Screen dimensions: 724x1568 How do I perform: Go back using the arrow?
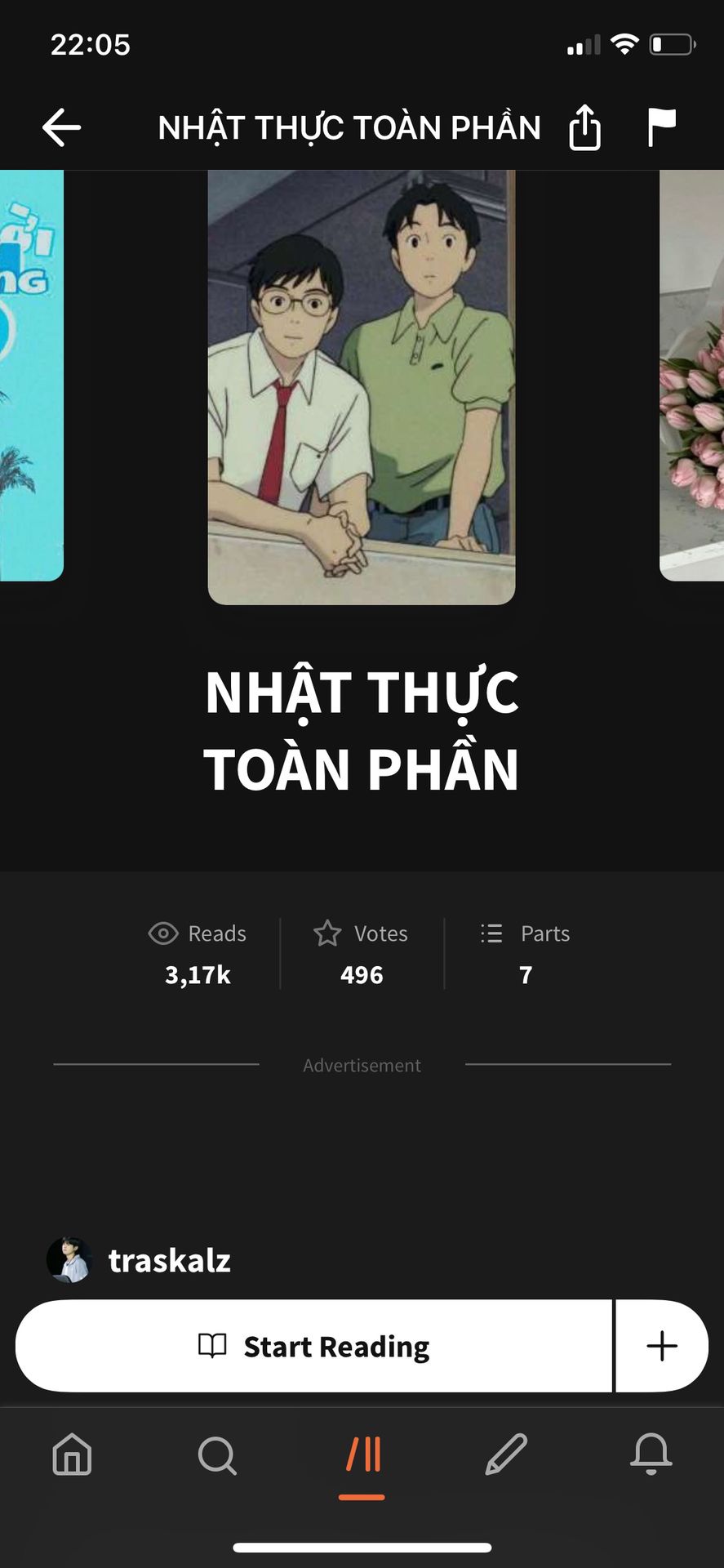[61, 127]
